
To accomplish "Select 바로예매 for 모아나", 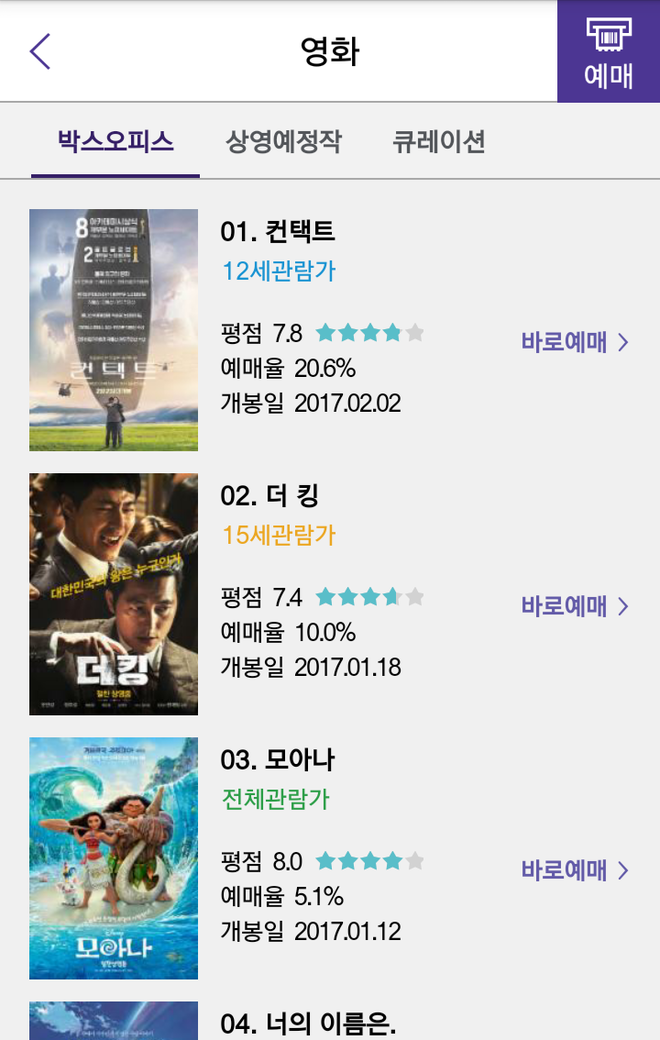I will point(574,870).
